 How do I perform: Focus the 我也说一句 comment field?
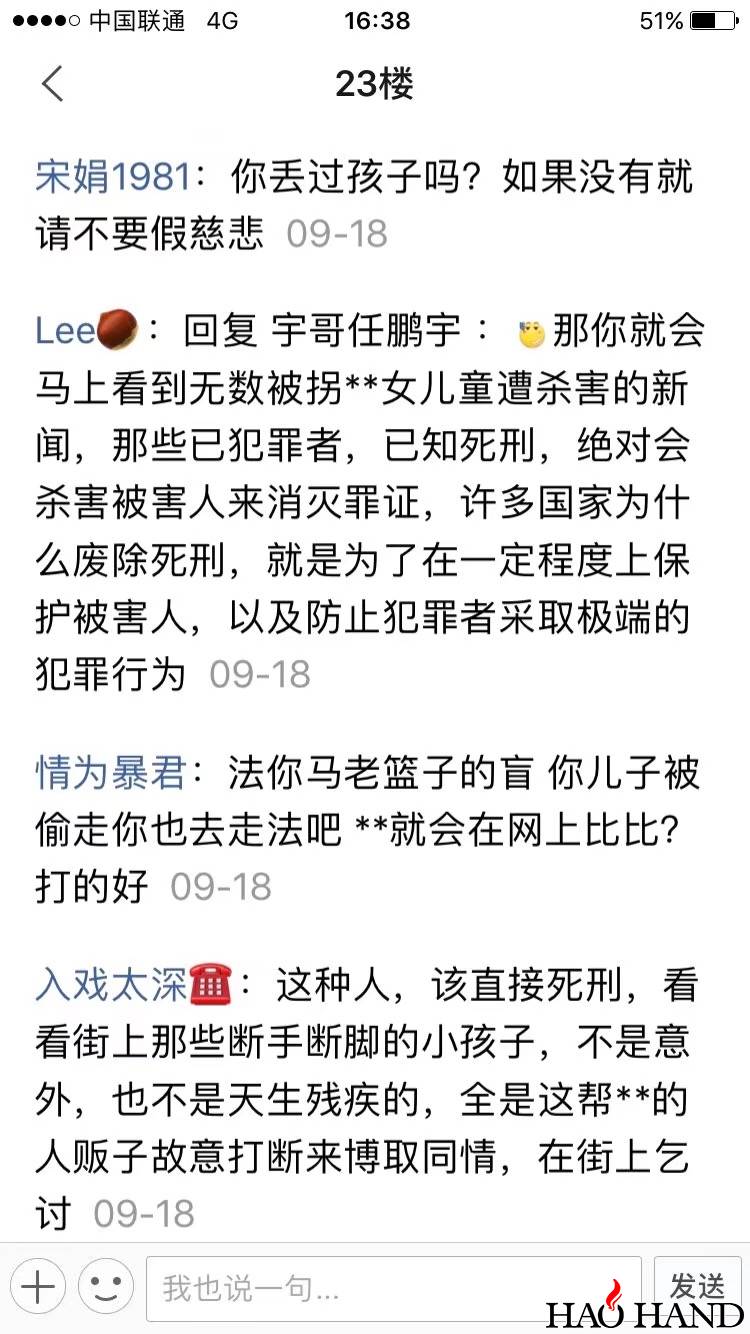(x=392, y=1288)
